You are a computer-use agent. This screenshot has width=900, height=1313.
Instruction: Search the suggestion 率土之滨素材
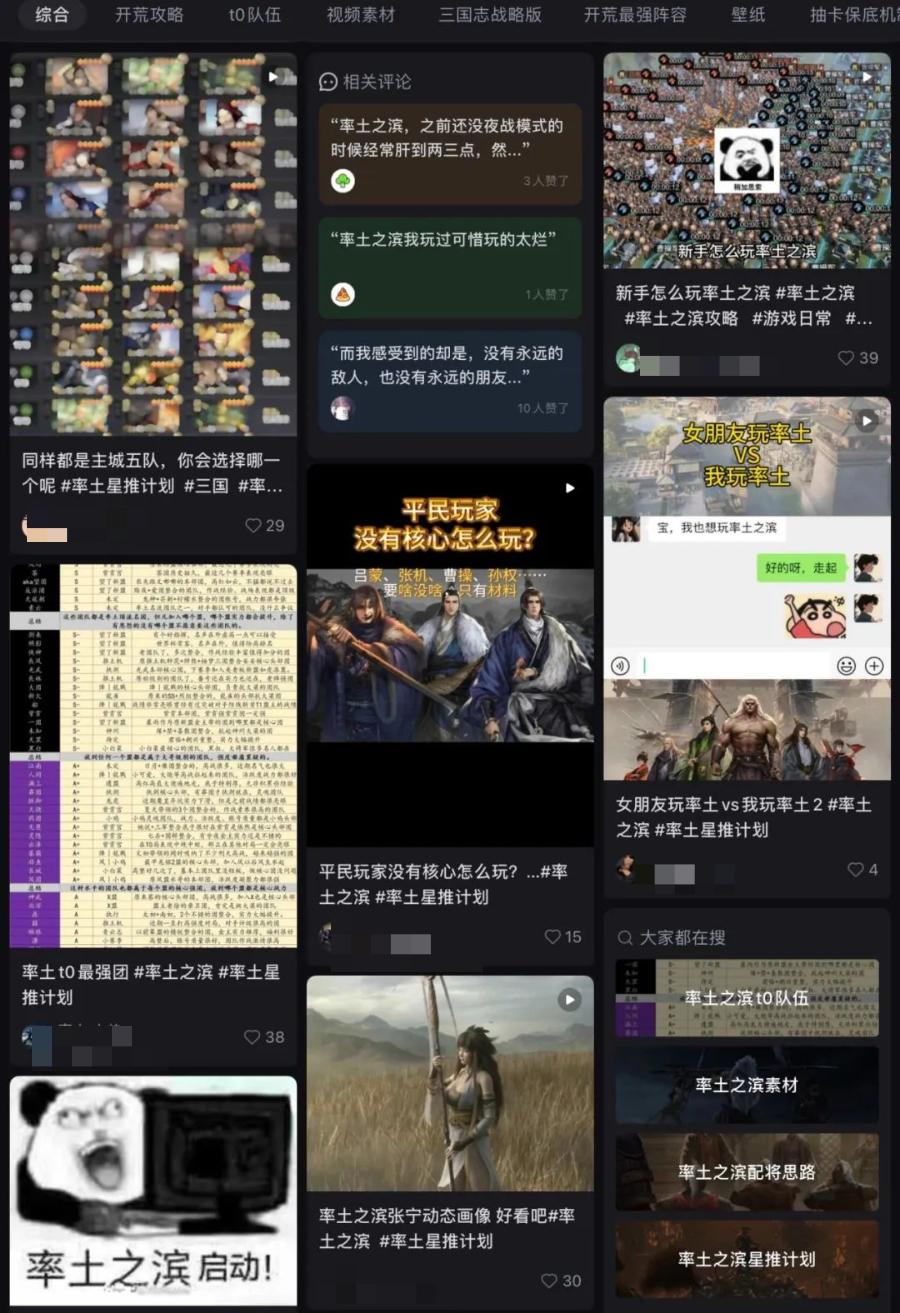click(x=747, y=1085)
